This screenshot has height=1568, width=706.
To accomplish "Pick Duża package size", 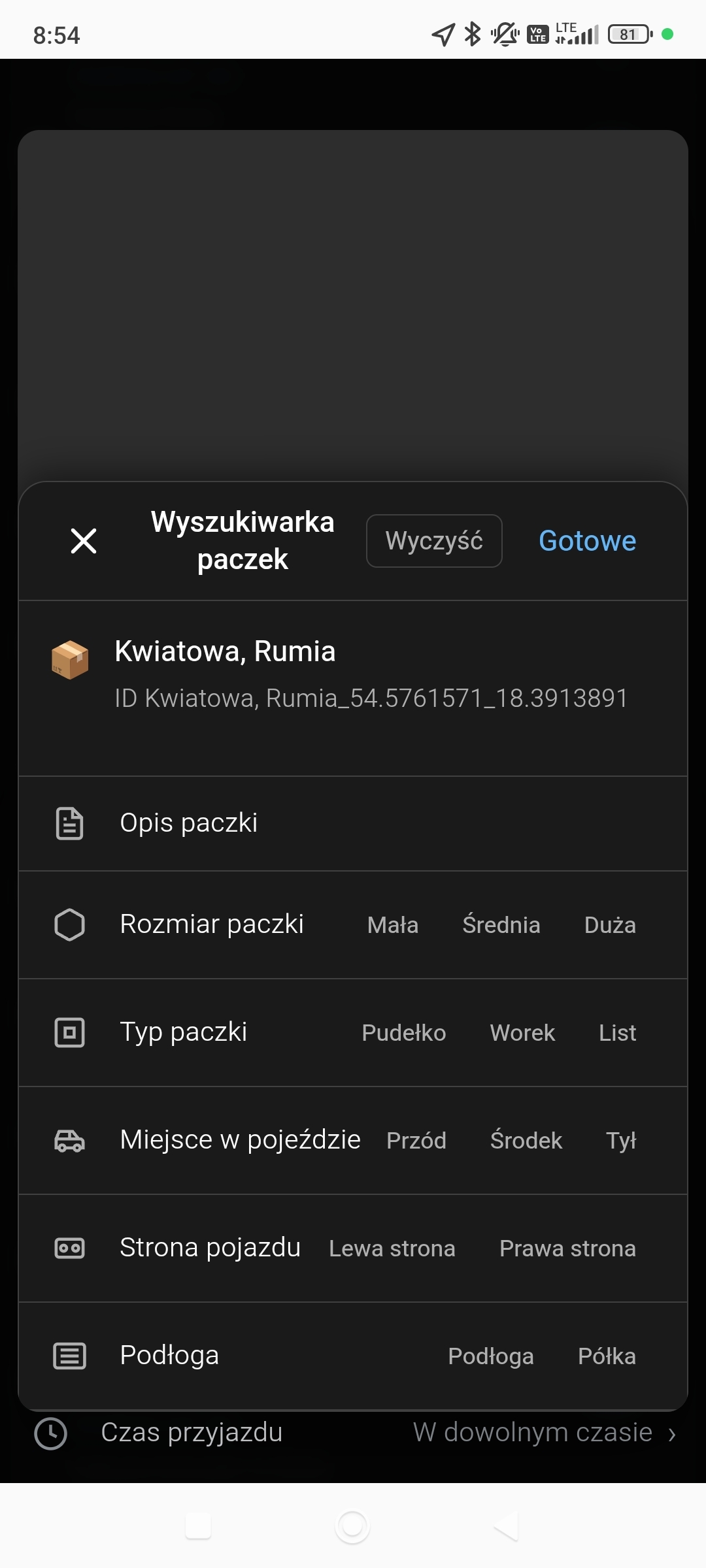I will [x=609, y=925].
